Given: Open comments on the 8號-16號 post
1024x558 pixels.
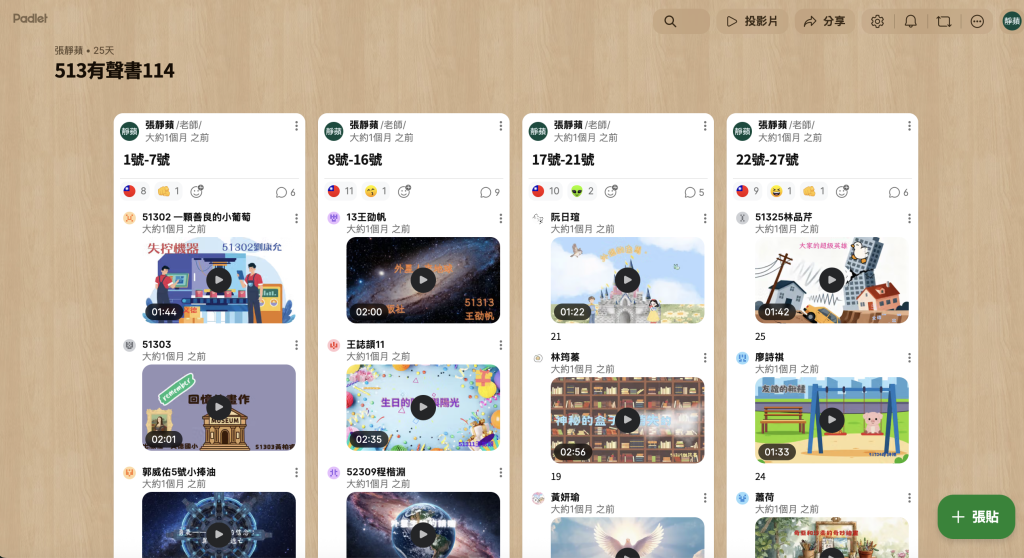Looking at the screenshot, I should click(490, 192).
